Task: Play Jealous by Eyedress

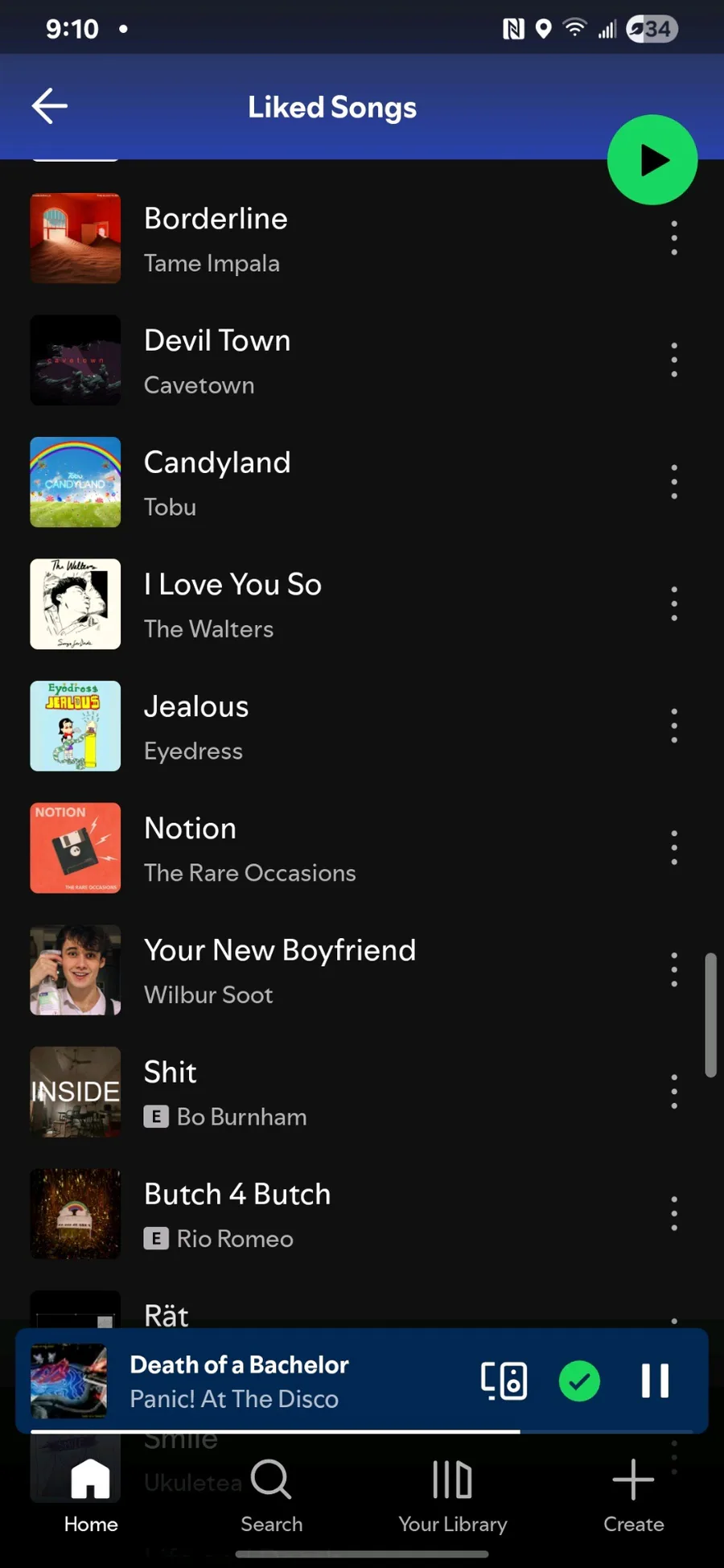Action: [x=322, y=726]
